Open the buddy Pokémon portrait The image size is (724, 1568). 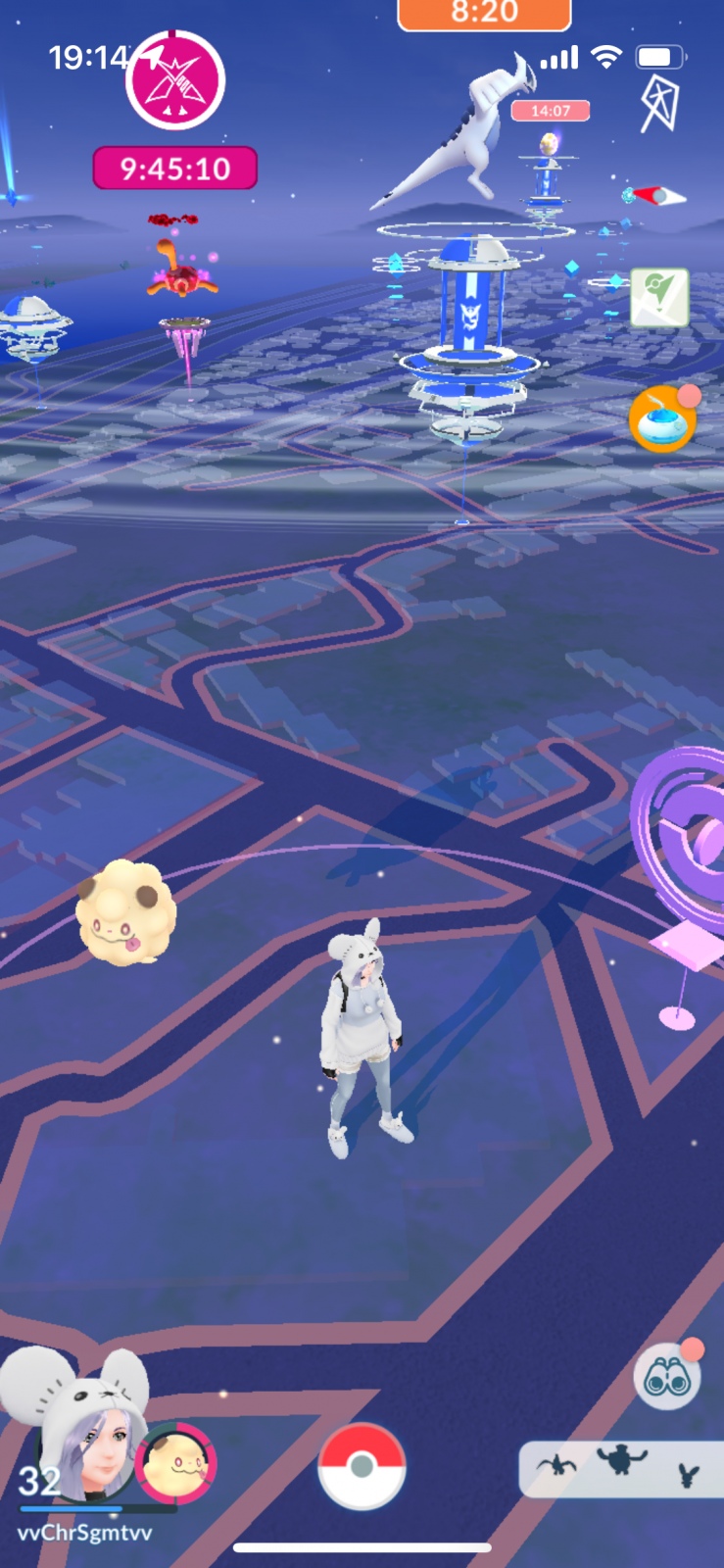click(x=175, y=1461)
